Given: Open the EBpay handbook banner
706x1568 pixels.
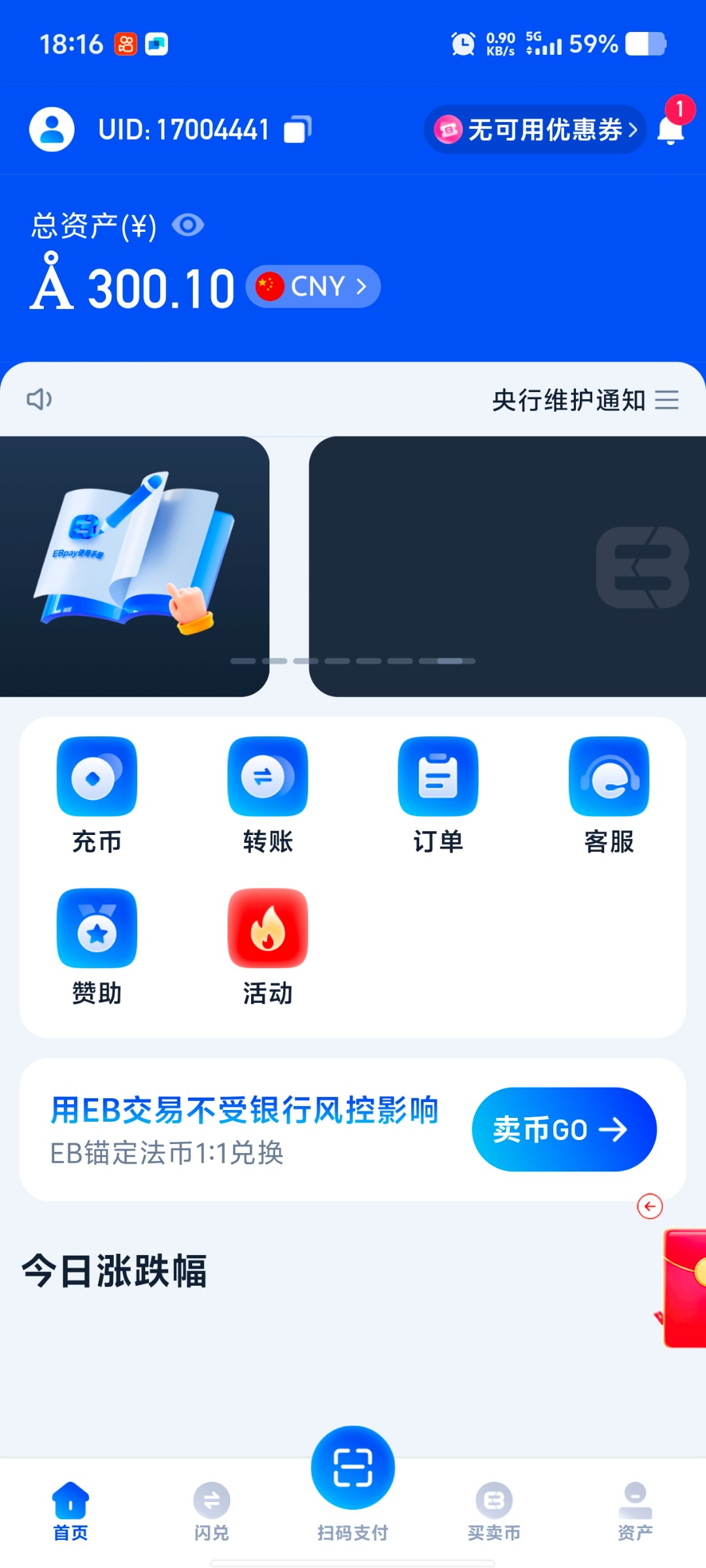Looking at the screenshot, I should 134,566.
